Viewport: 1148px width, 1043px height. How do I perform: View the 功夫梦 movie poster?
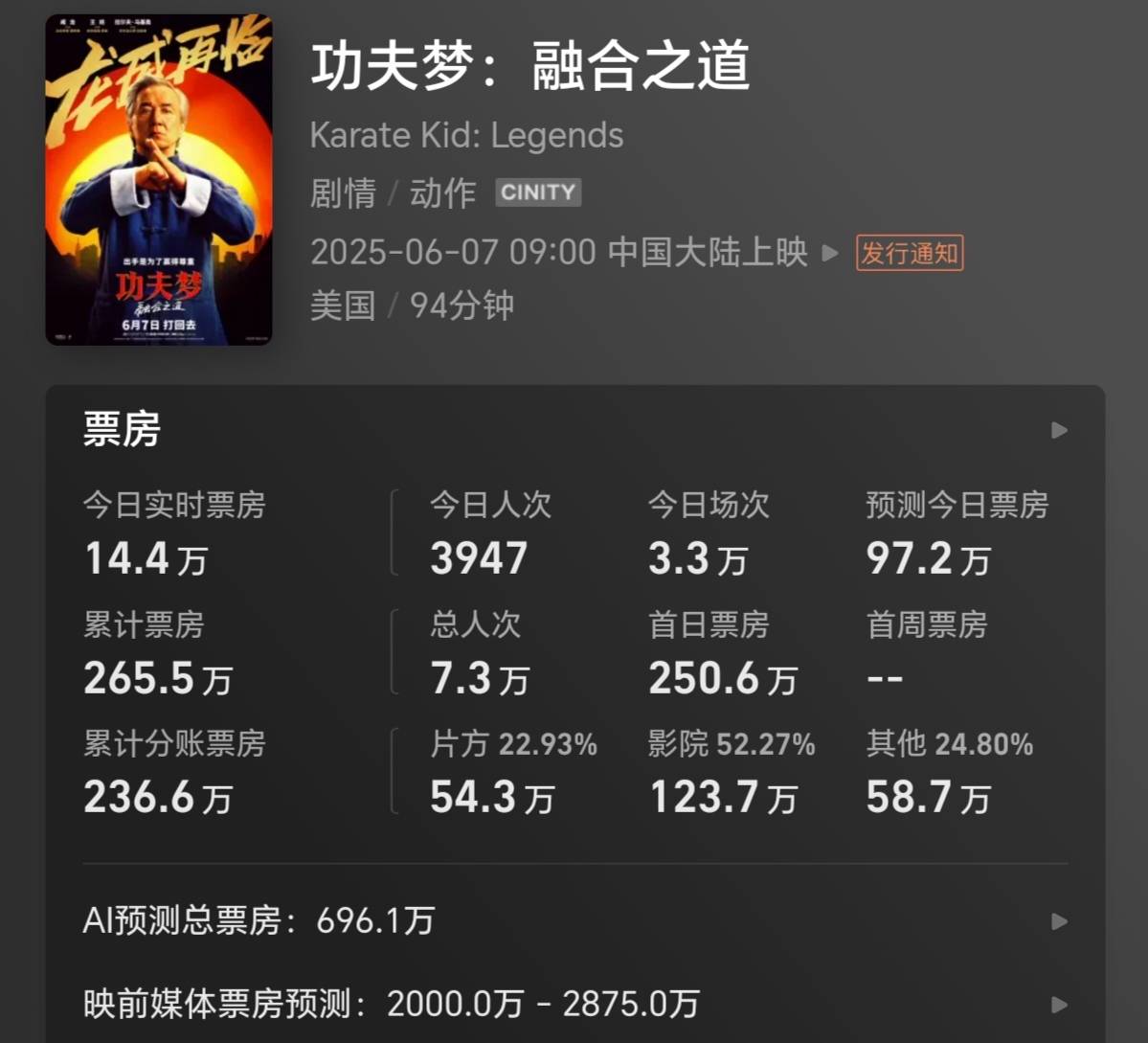click(159, 179)
